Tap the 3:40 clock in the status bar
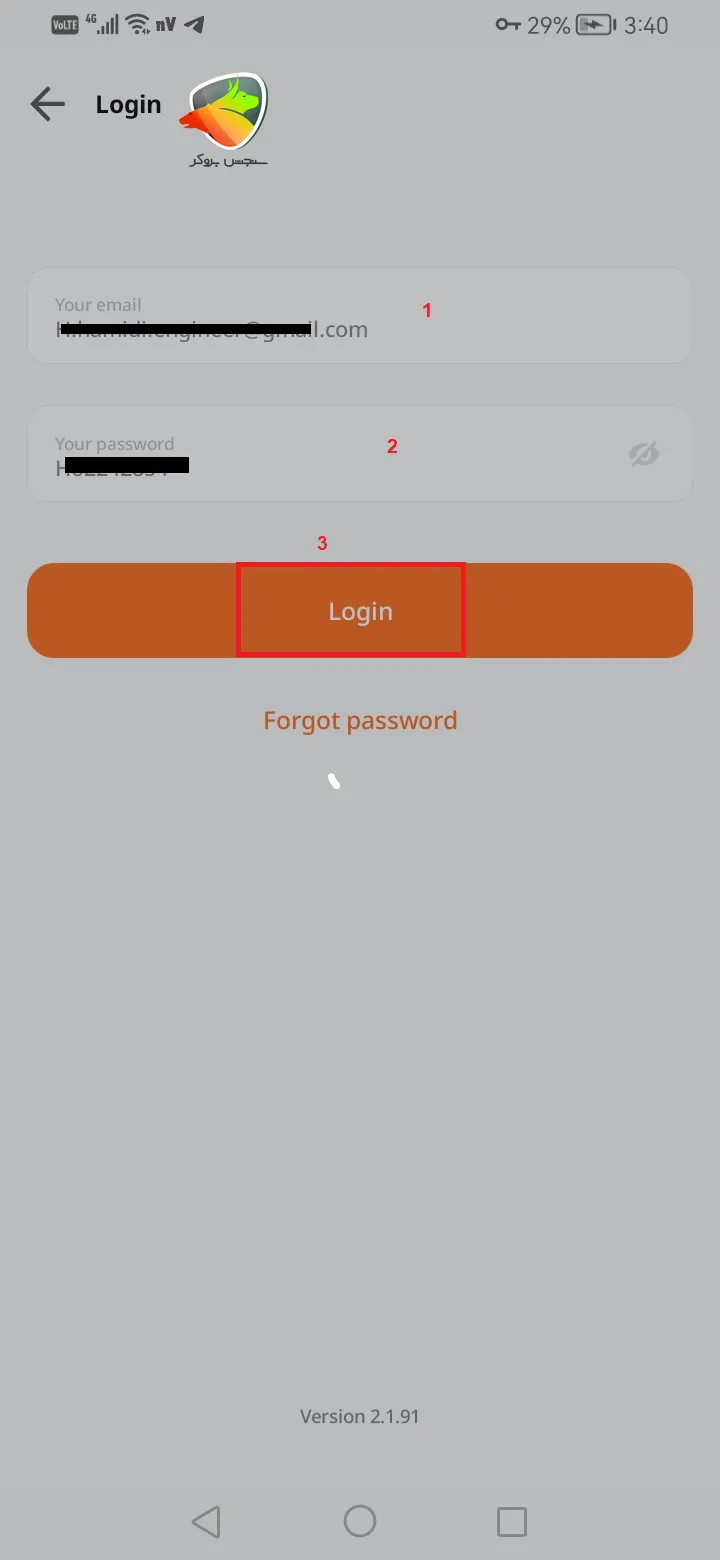The width and height of the screenshot is (720, 1560). point(646,25)
